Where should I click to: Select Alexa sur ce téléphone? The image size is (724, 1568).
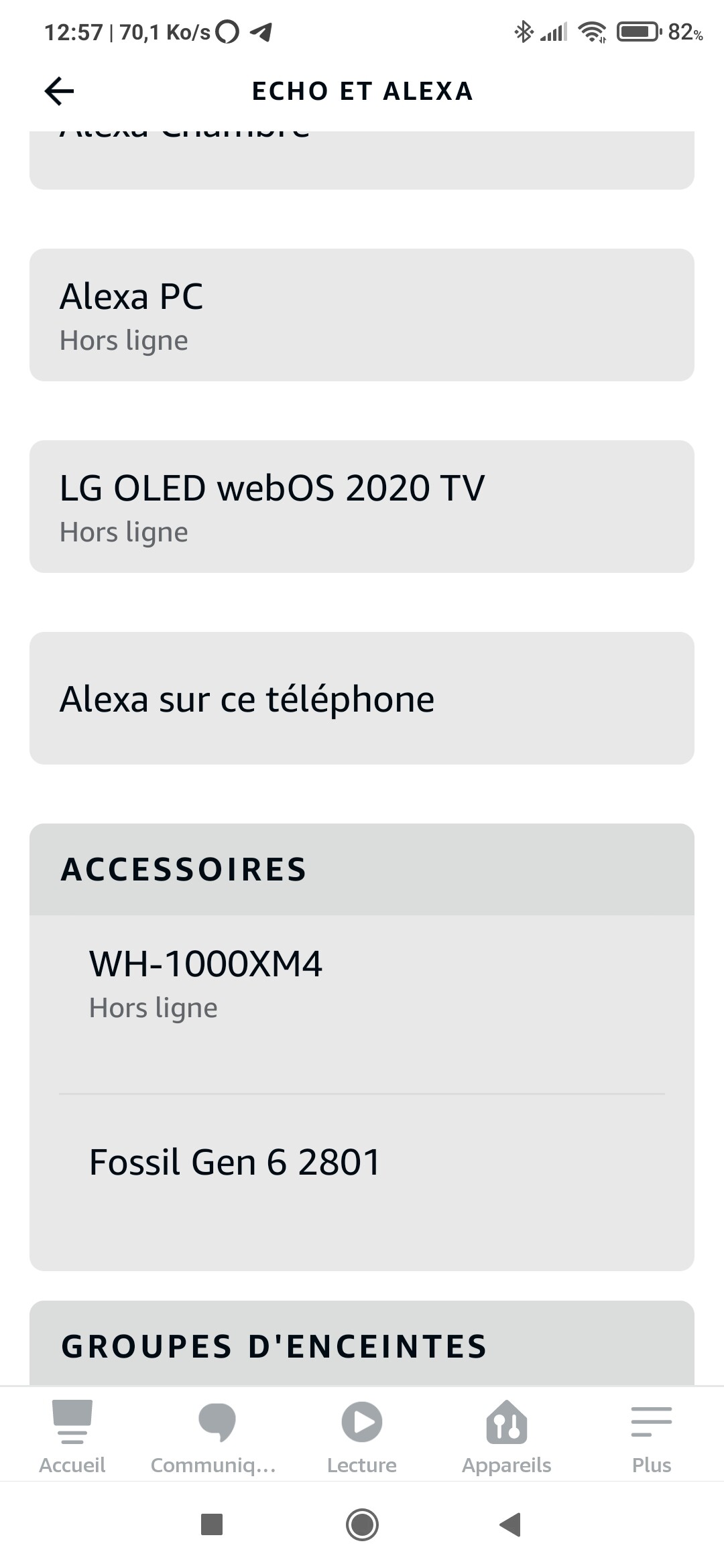tap(362, 698)
